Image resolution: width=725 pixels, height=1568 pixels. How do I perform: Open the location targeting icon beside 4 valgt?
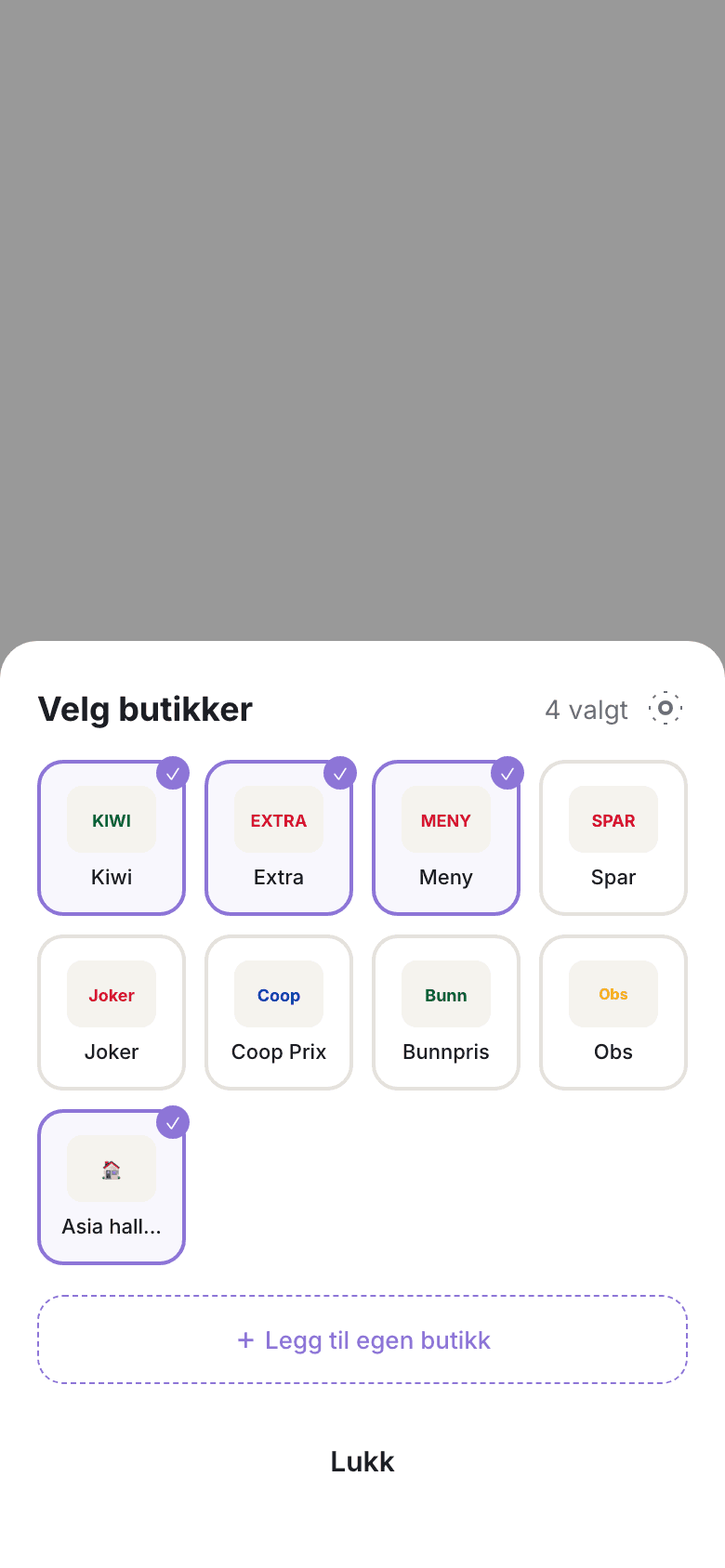click(666, 708)
